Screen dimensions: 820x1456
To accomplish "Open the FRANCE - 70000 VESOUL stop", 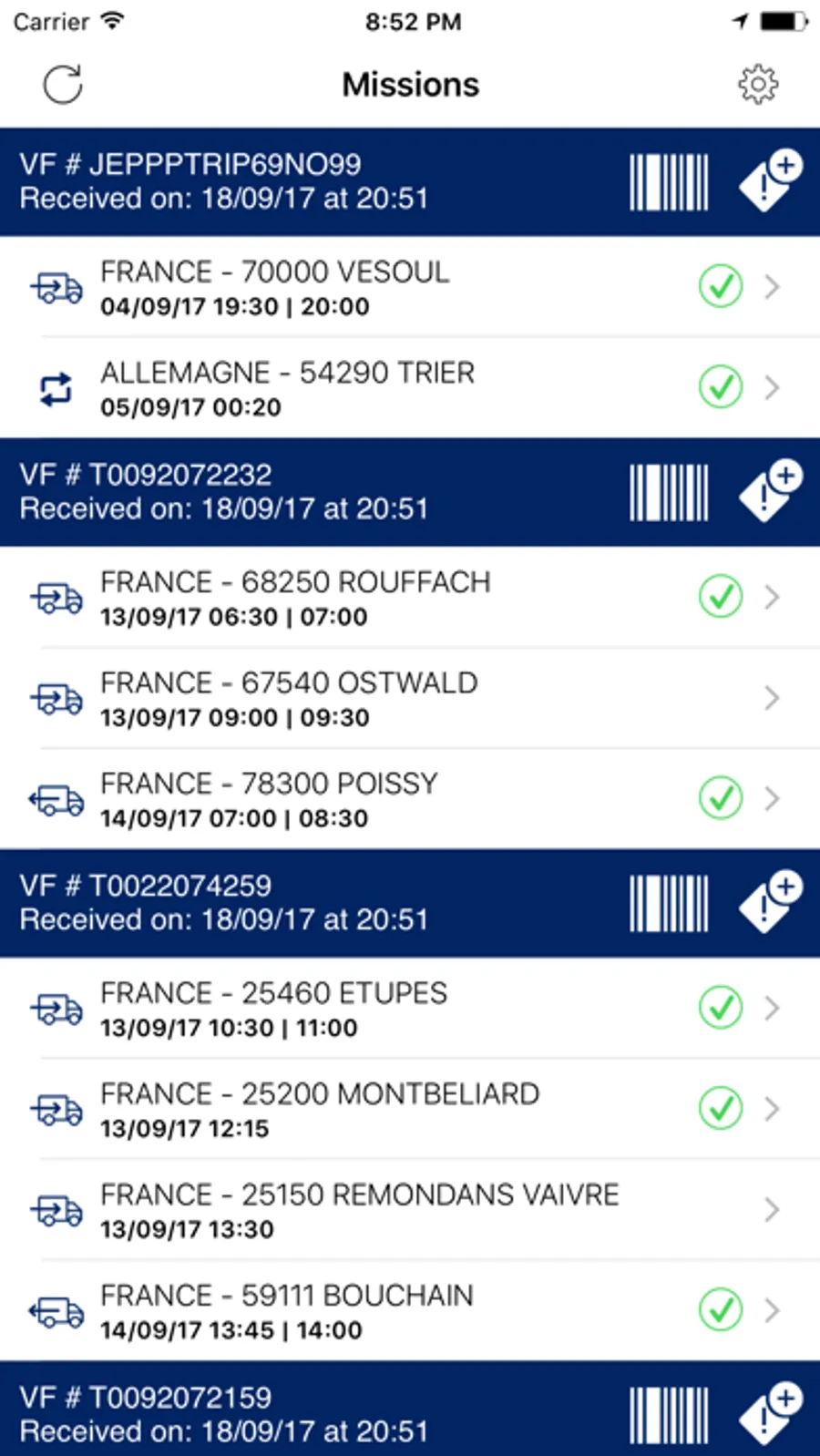I will (410, 287).
